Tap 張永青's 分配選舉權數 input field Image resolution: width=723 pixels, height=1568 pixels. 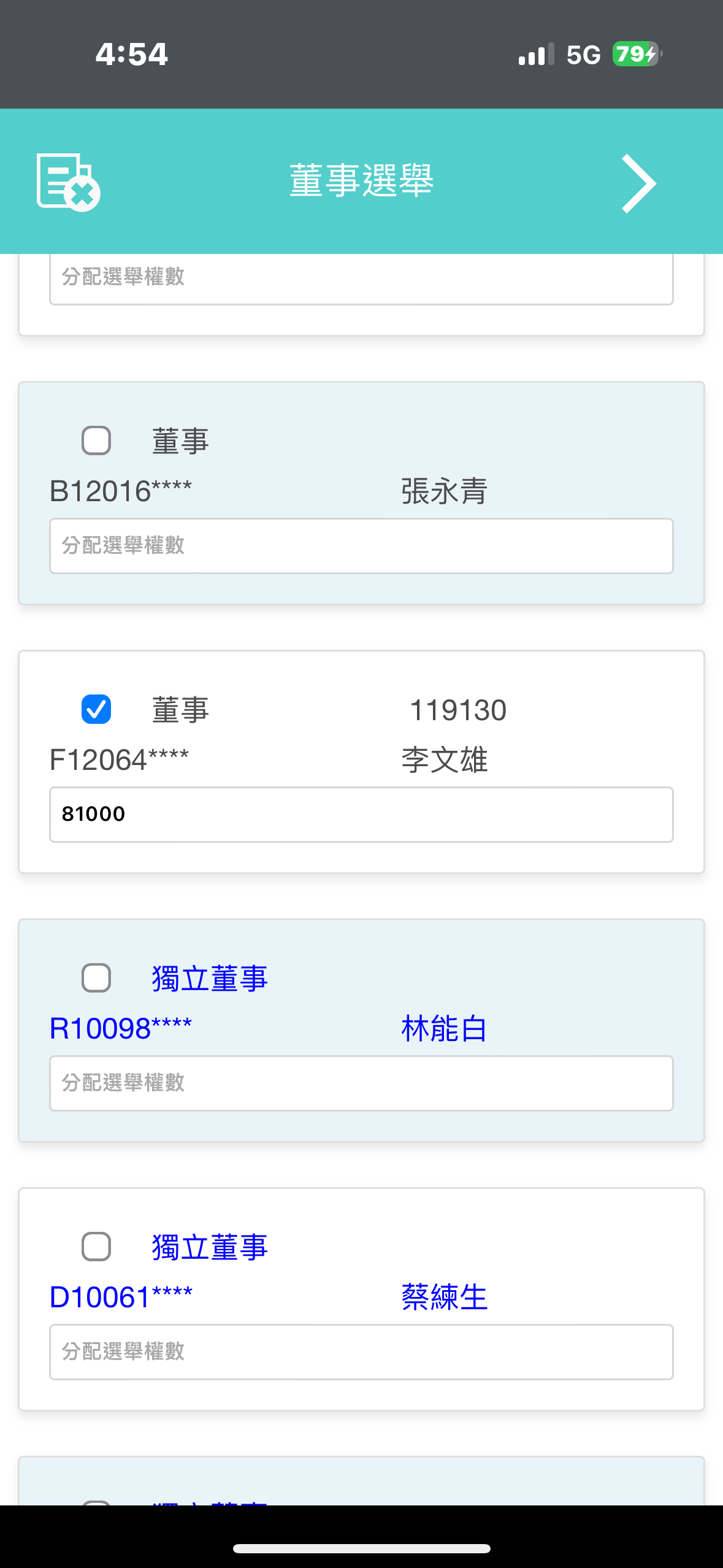pyautogui.click(x=361, y=545)
